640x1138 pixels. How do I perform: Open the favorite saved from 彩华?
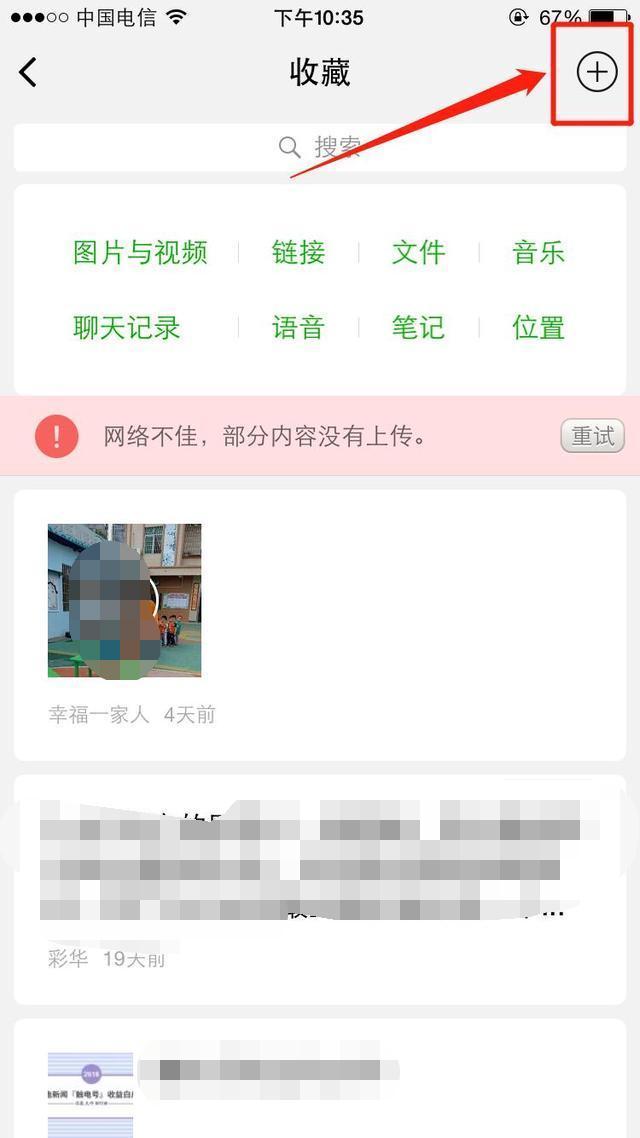(320, 889)
